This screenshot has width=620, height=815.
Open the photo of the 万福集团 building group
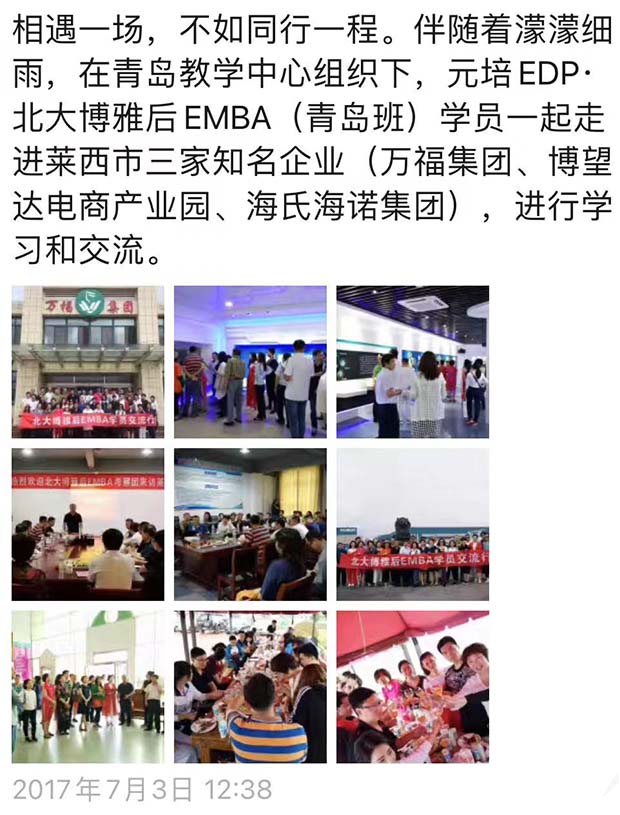click(x=88, y=362)
